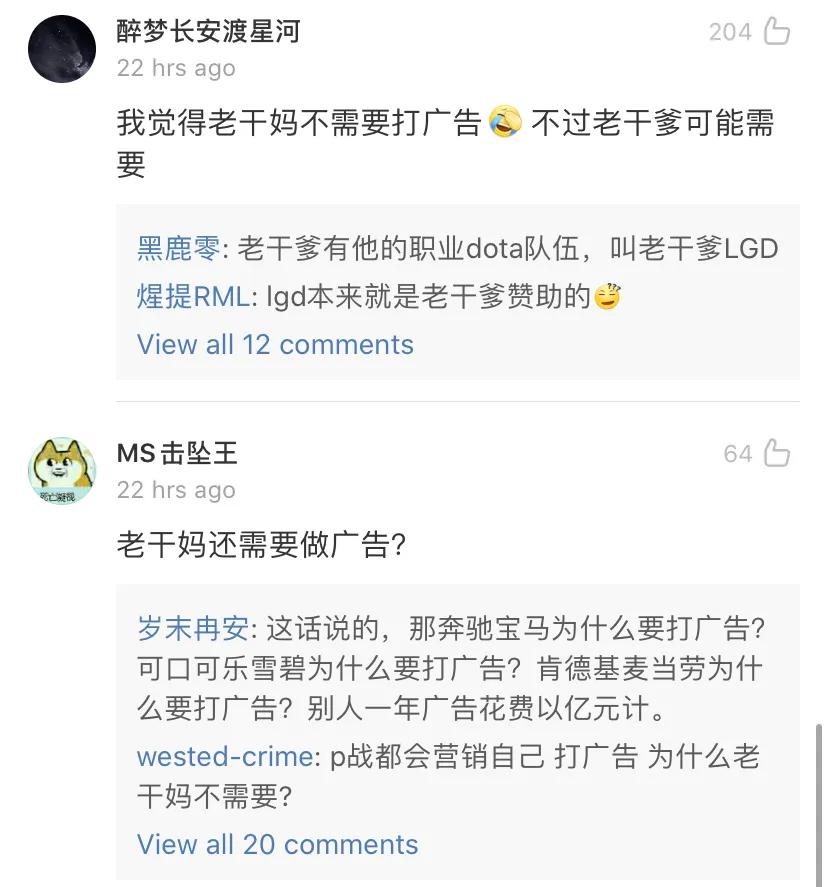
Task: Expand all 12 replies under the first comment
Action: click(273, 344)
